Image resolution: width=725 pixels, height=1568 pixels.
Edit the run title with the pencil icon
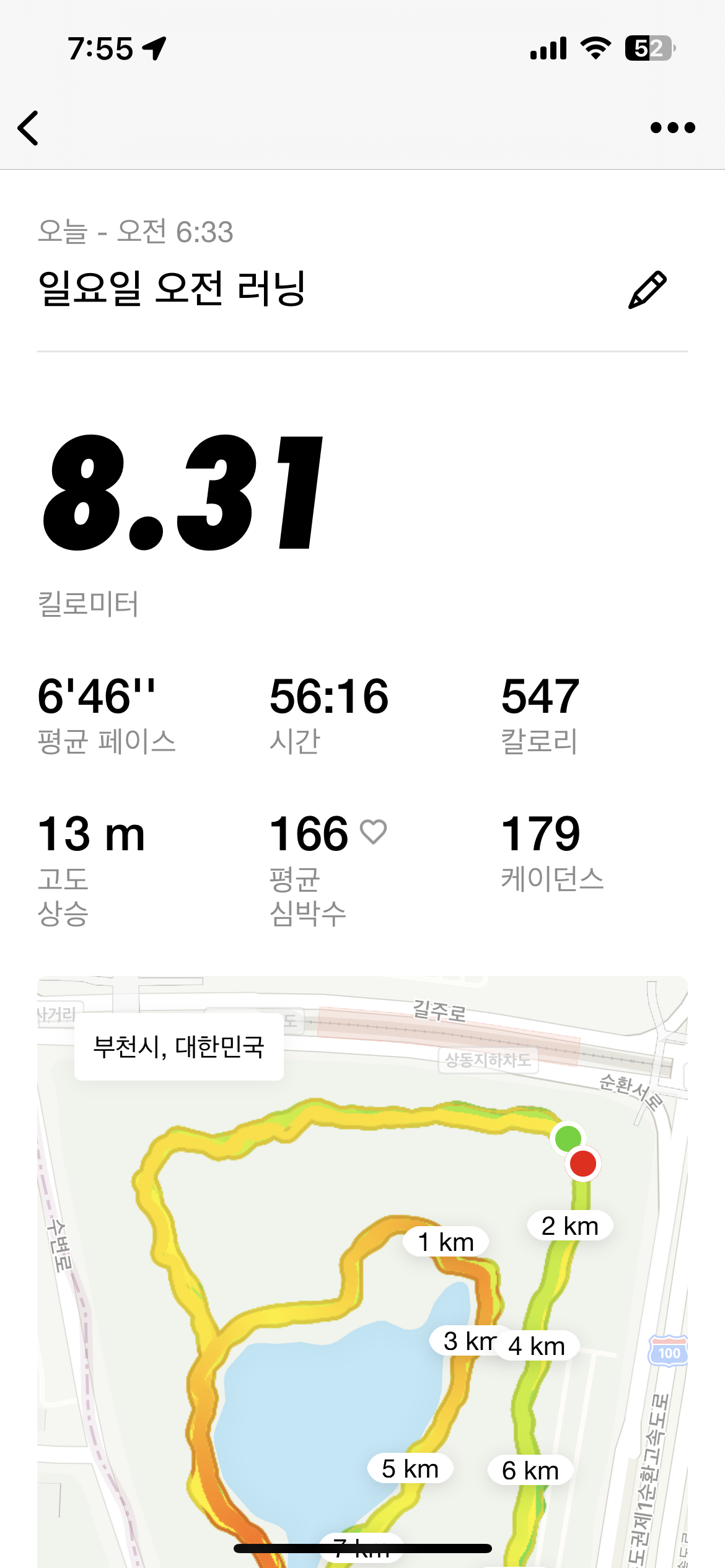click(x=647, y=290)
